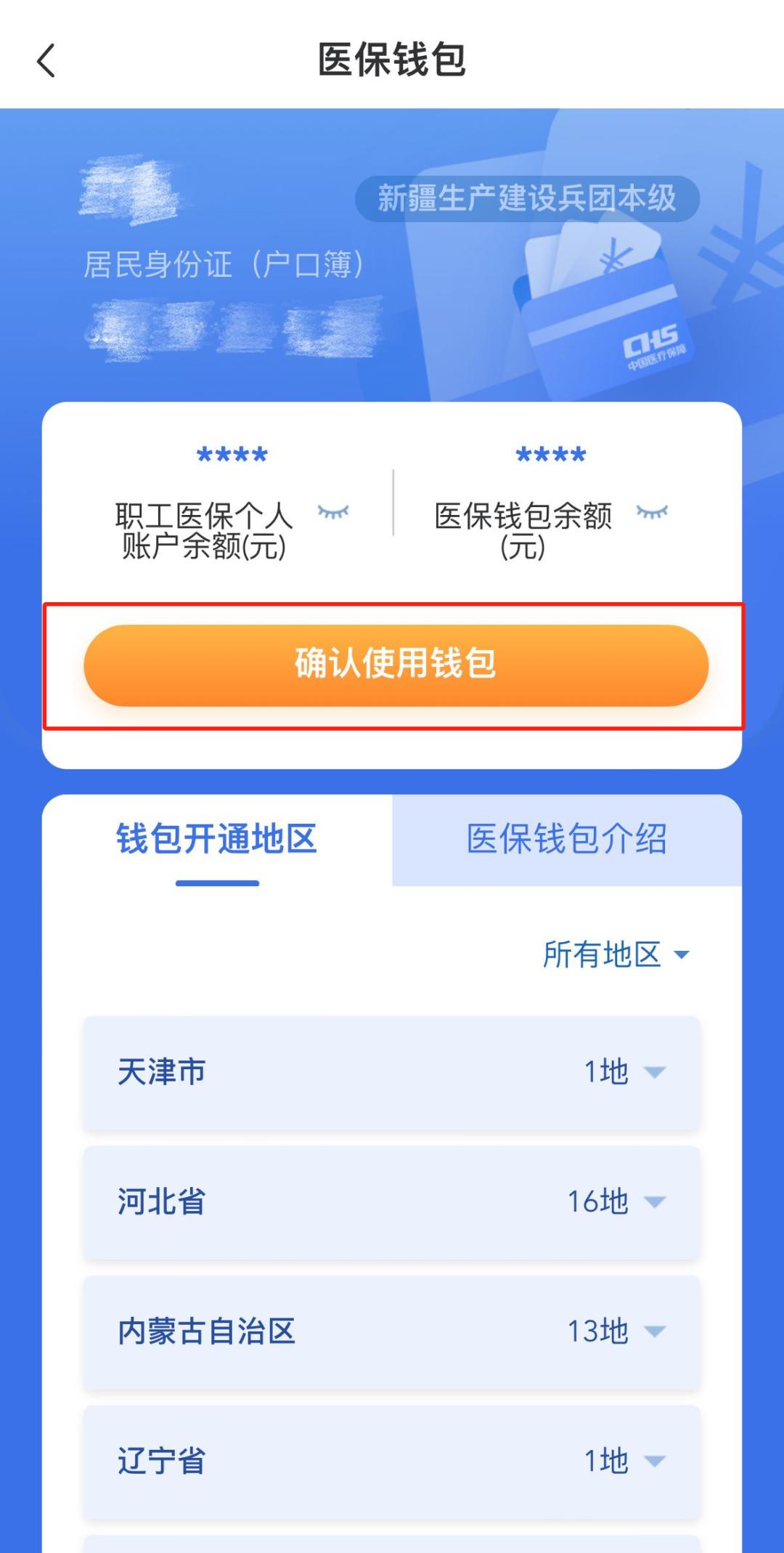Tap 新疆生产建设兵团本级 region badge
Viewport: 784px width, 1553px height.
527,198
